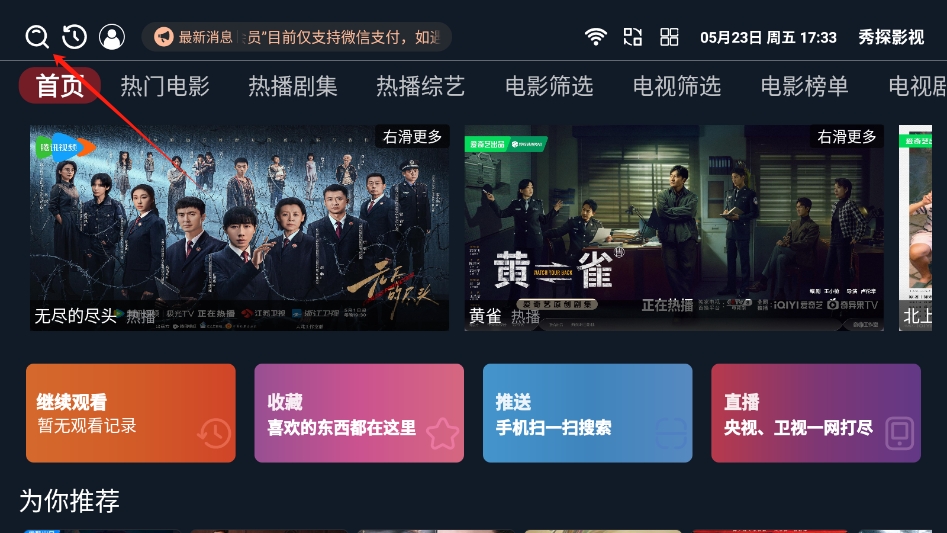947x533 pixels.
Task: Open 电视筛选 tab
Action: point(677,86)
